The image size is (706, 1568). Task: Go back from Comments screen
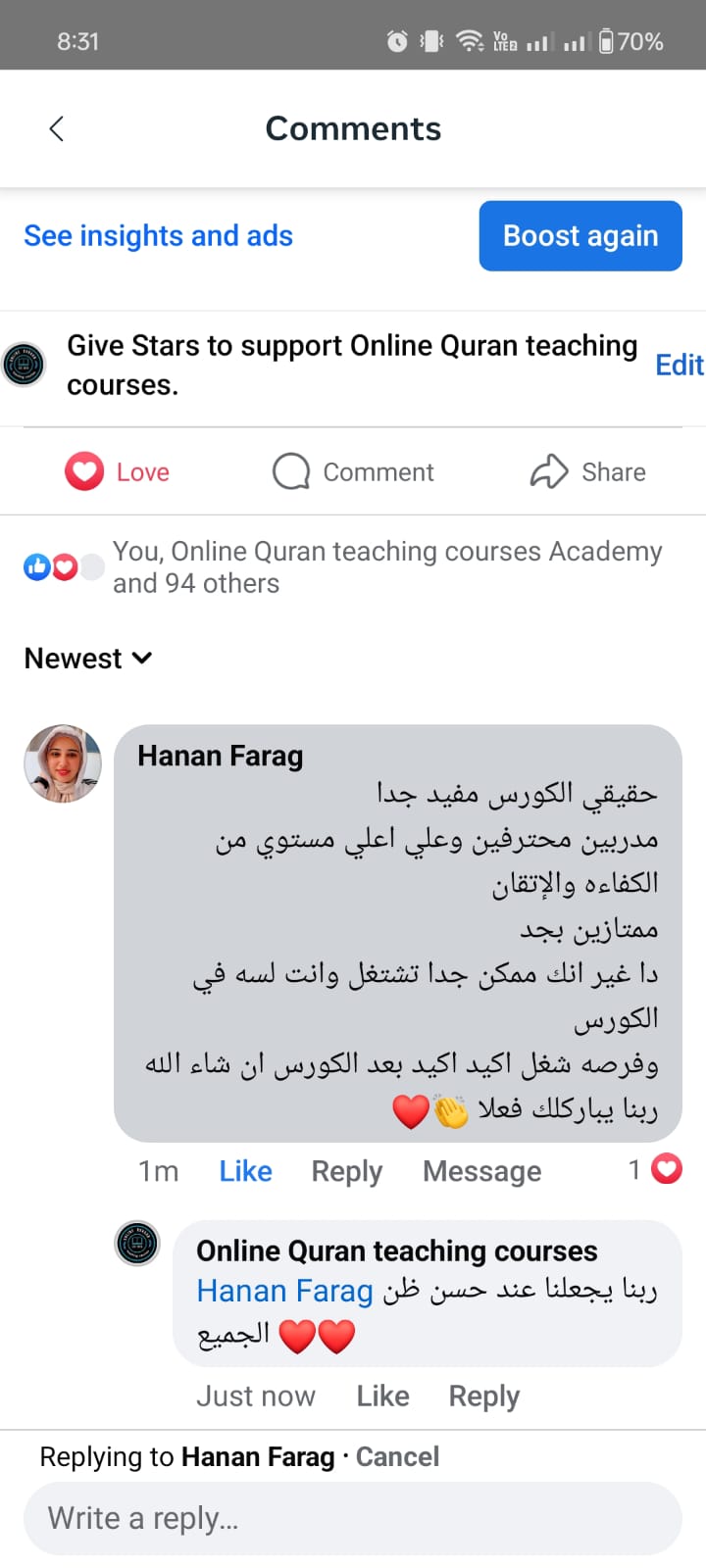pyautogui.click(x=56, y=128)
